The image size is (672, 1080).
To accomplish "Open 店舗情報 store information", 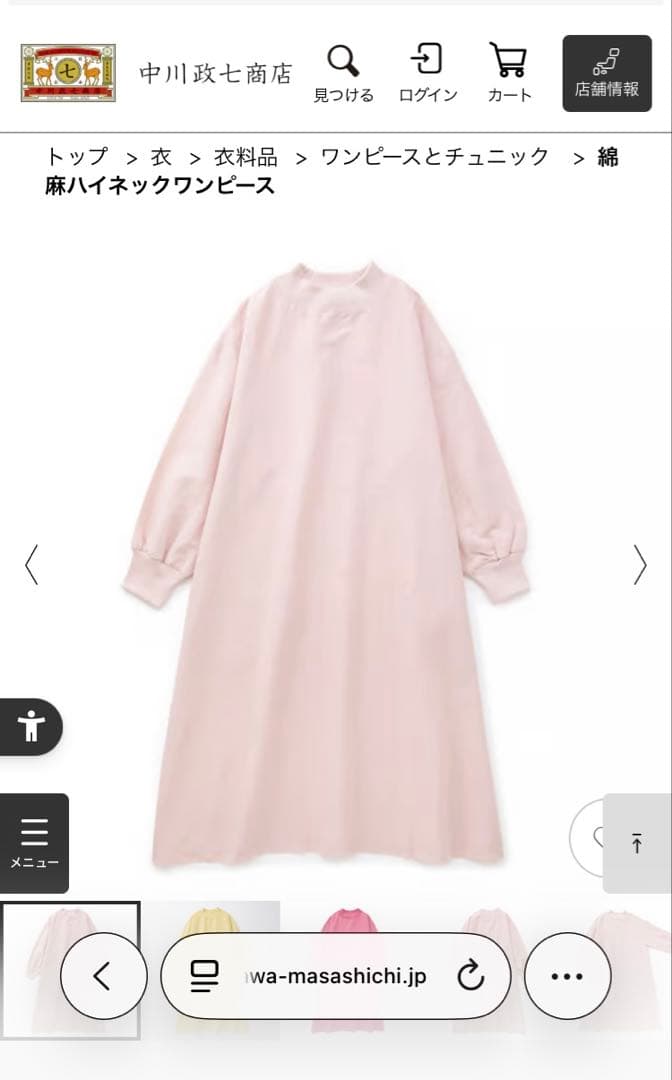I will 606,73.
